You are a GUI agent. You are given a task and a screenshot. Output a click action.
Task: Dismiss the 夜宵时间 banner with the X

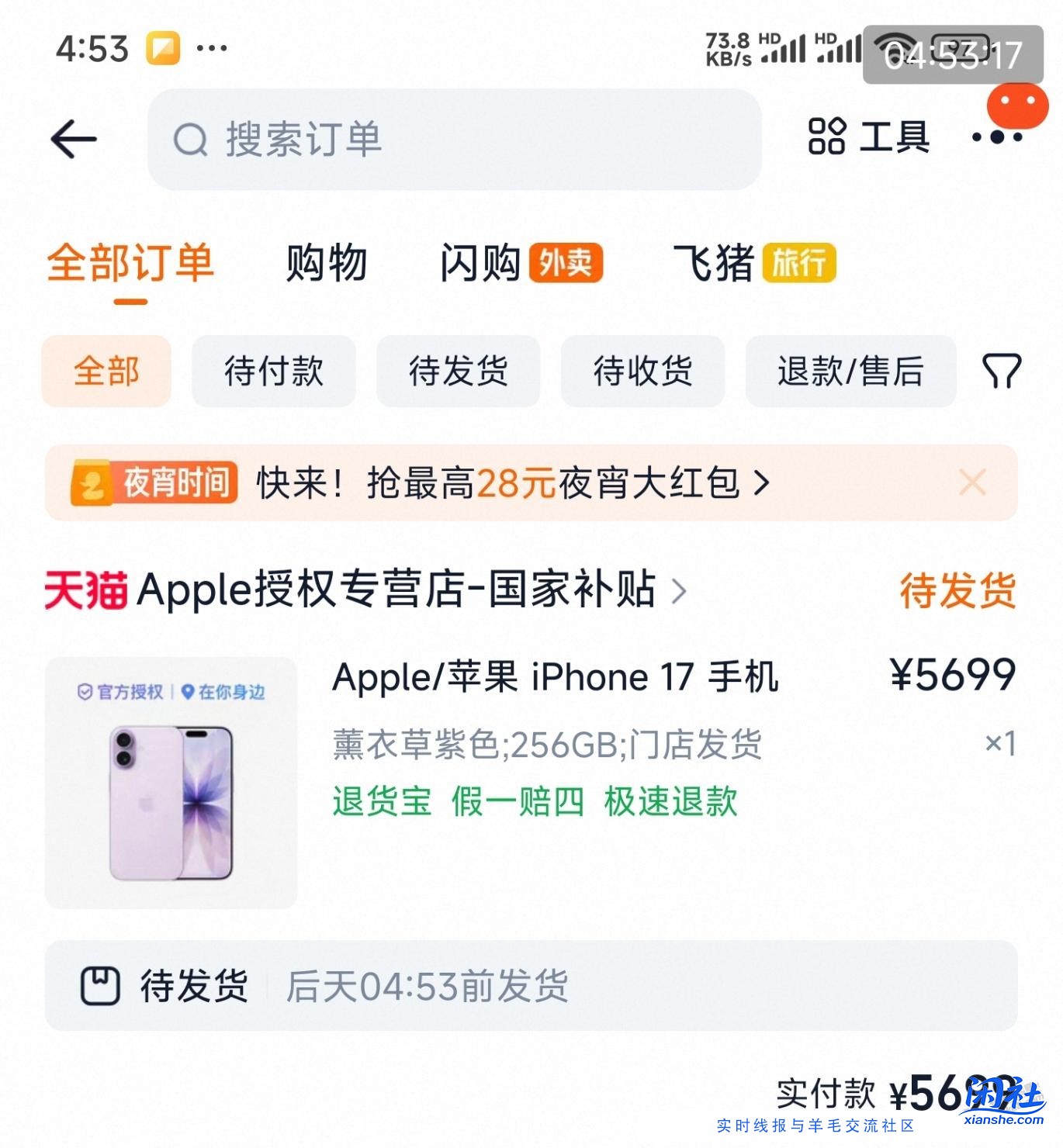pyautogui.click(x=971, y=482)
